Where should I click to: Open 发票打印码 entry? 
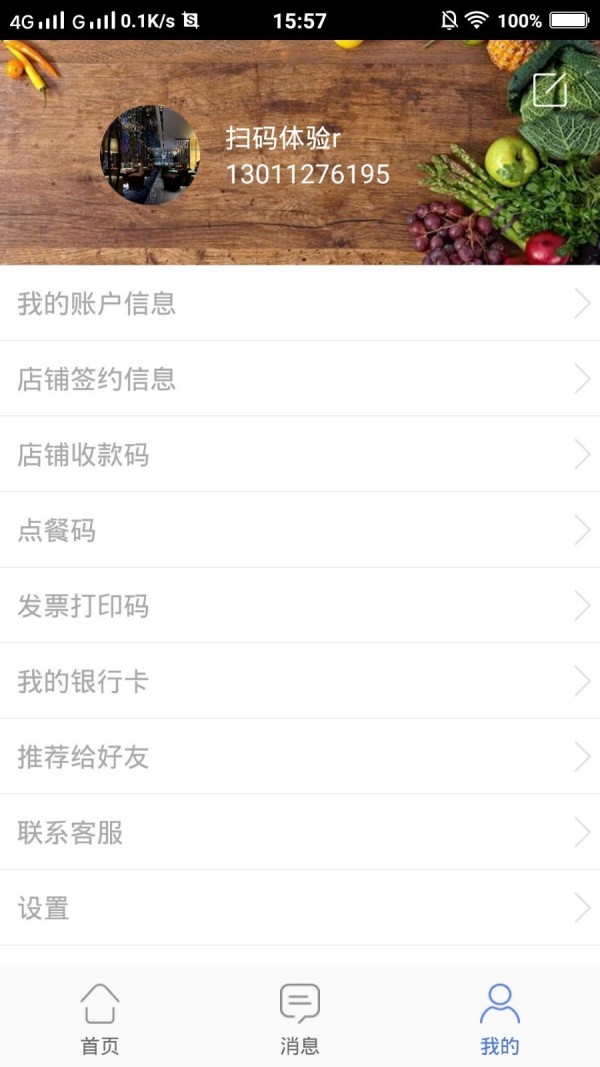click(300, 606)
